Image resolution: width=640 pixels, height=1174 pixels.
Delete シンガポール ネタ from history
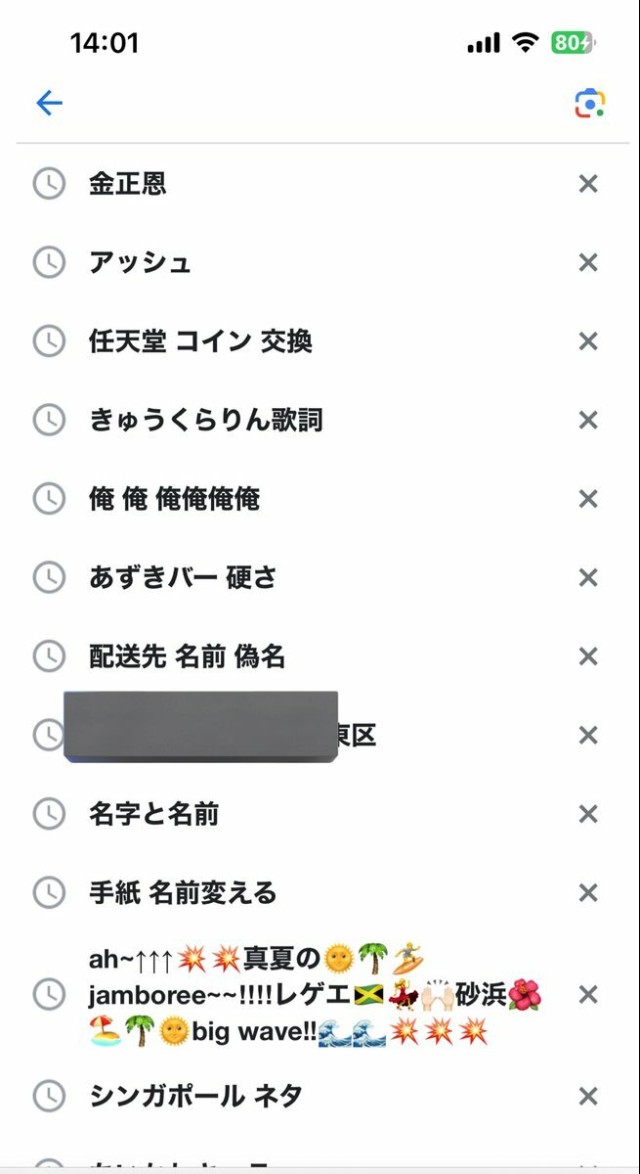point(588,1097)
